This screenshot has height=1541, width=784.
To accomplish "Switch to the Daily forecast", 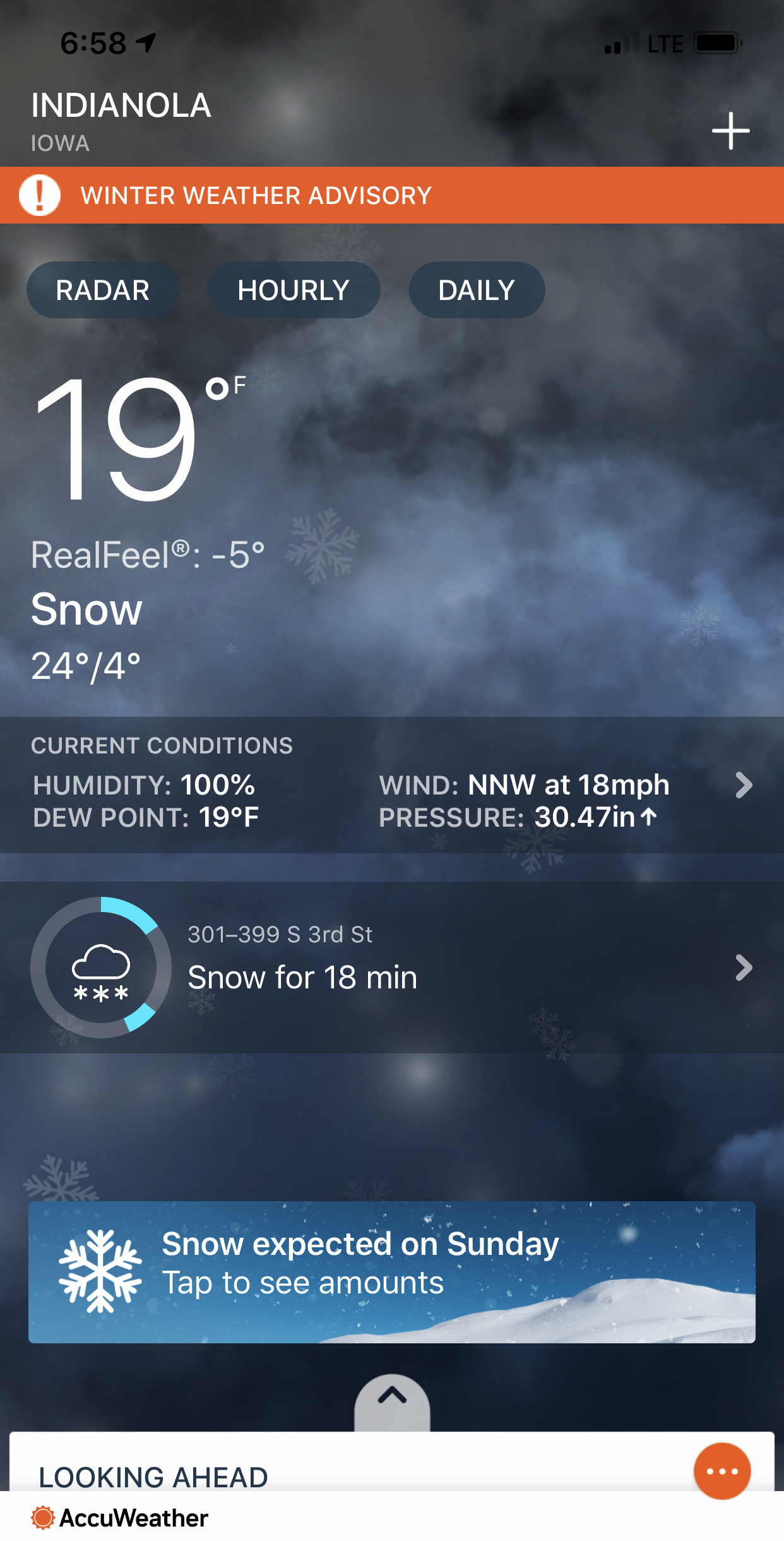I will 477,291.
